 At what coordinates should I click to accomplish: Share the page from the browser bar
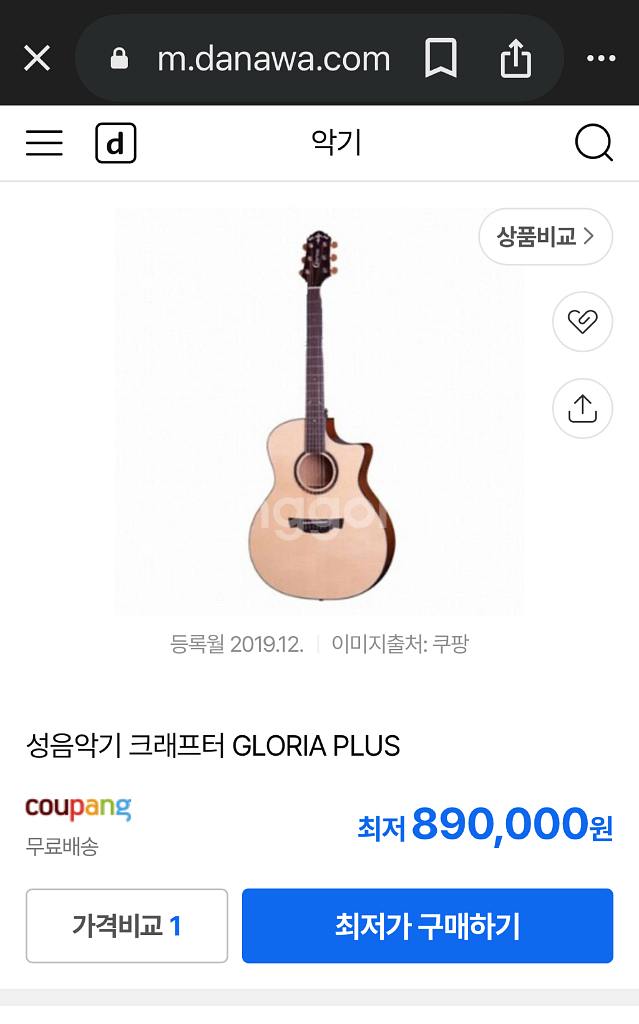click(x=515, y=59)
